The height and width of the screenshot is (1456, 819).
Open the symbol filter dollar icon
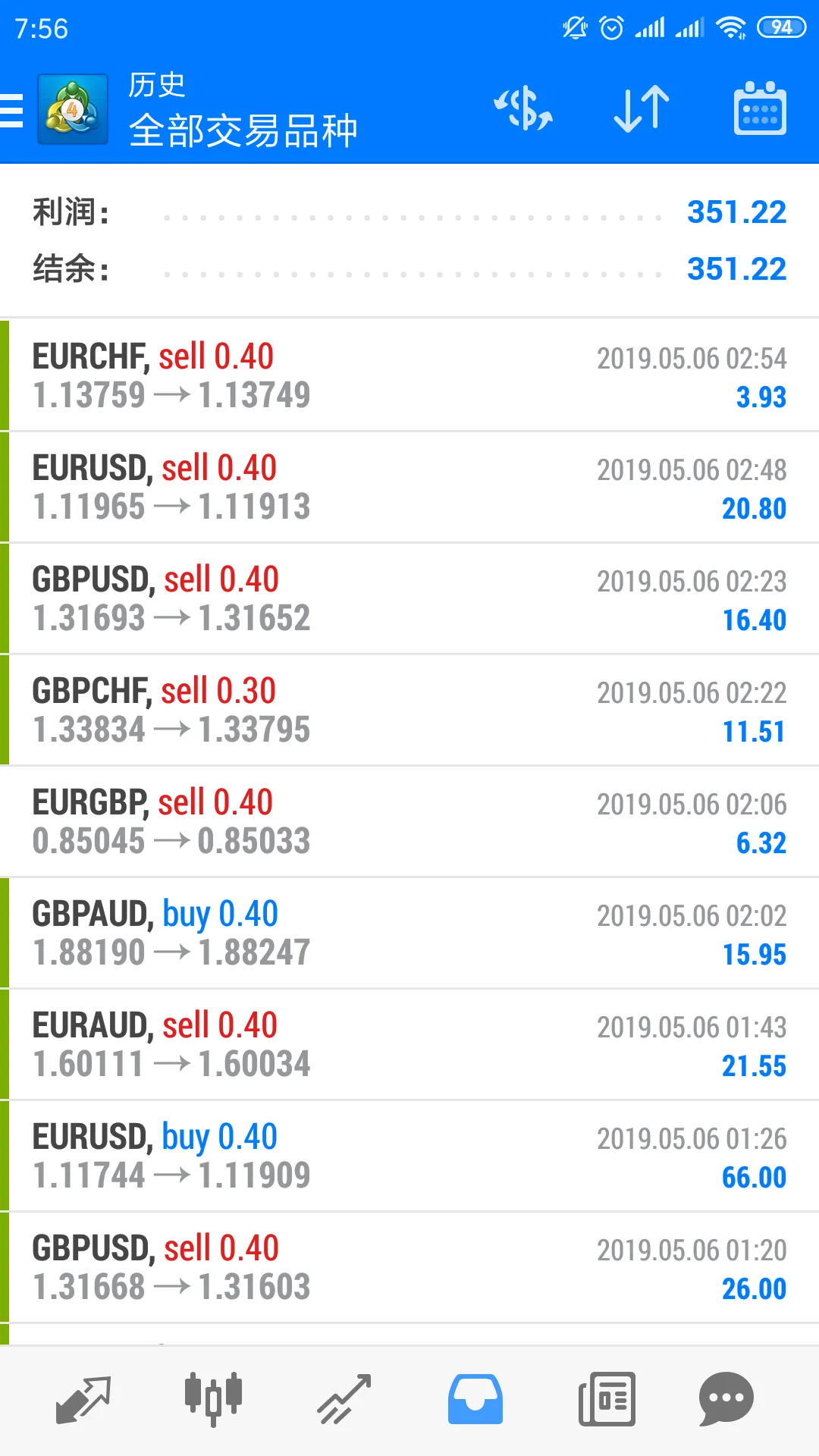(x=523, y=109)
